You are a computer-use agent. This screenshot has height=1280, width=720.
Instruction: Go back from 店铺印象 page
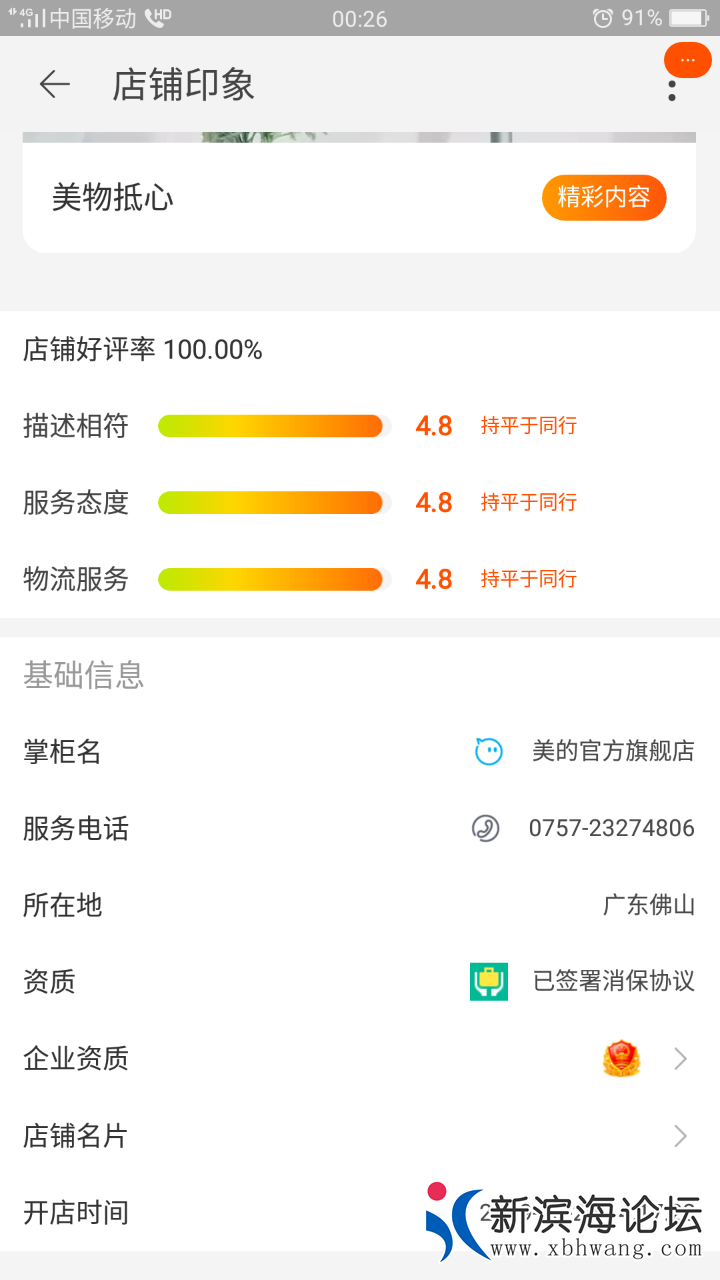pyautogui.click(x=55, y=85)
